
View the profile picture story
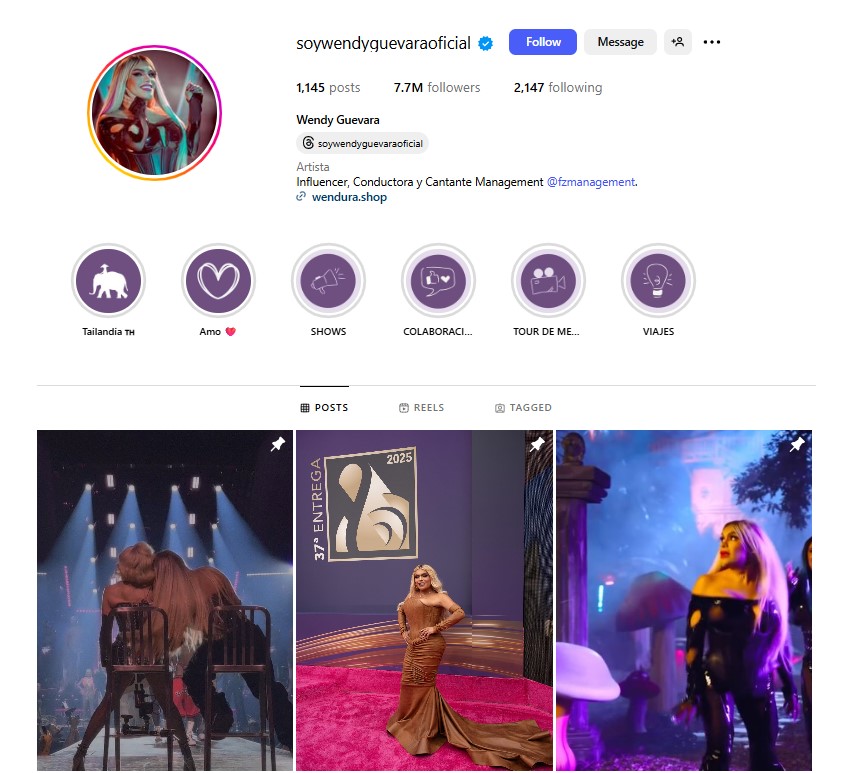154,112
